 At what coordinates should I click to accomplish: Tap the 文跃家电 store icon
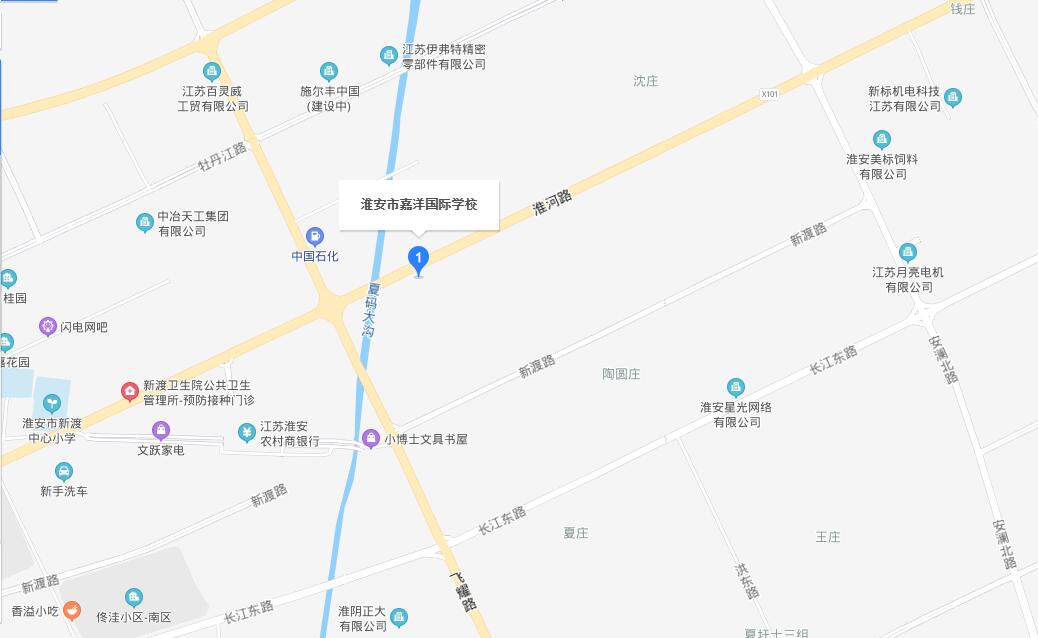click(161, 430)
